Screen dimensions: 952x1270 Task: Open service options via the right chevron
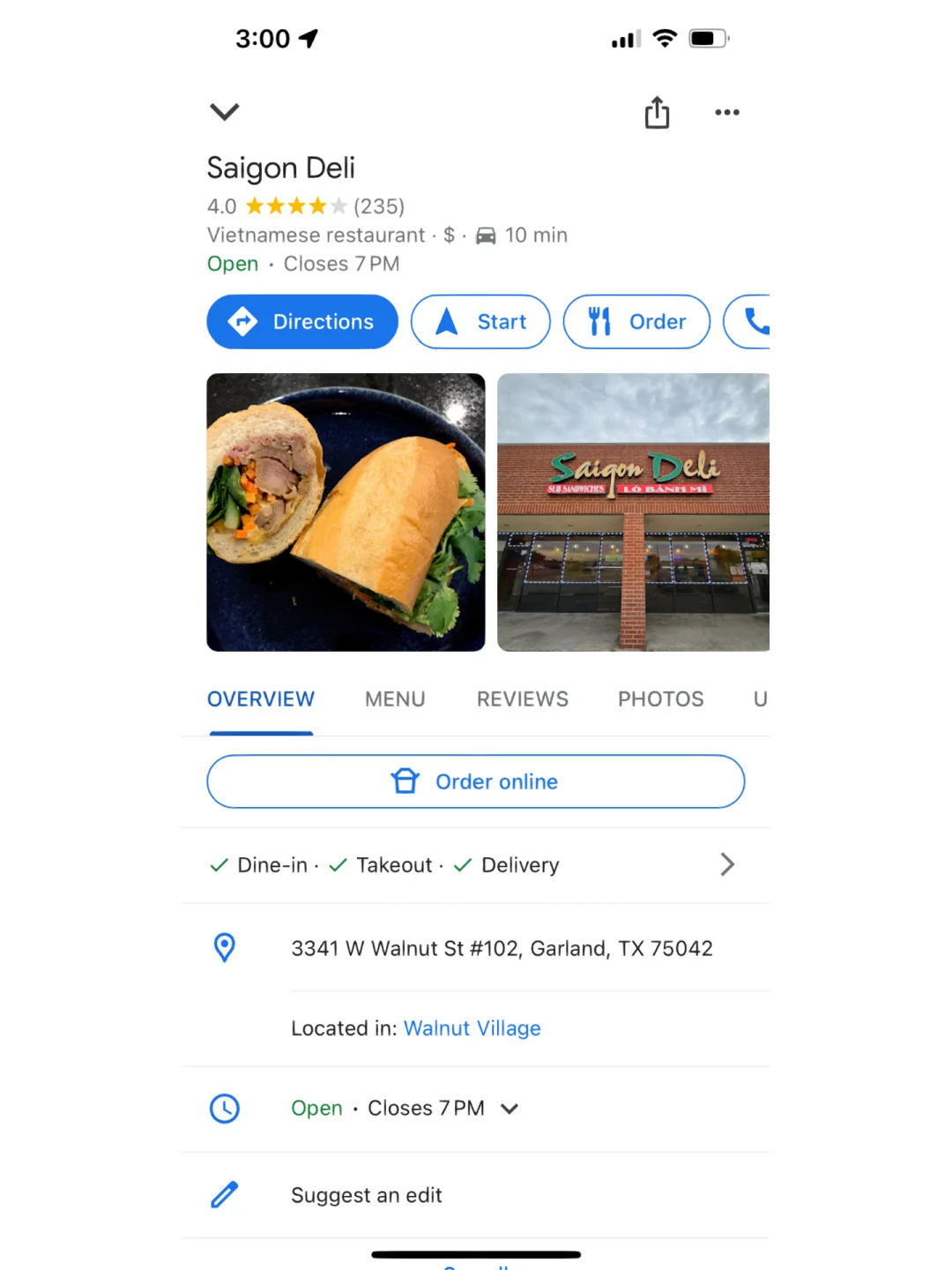727,864
